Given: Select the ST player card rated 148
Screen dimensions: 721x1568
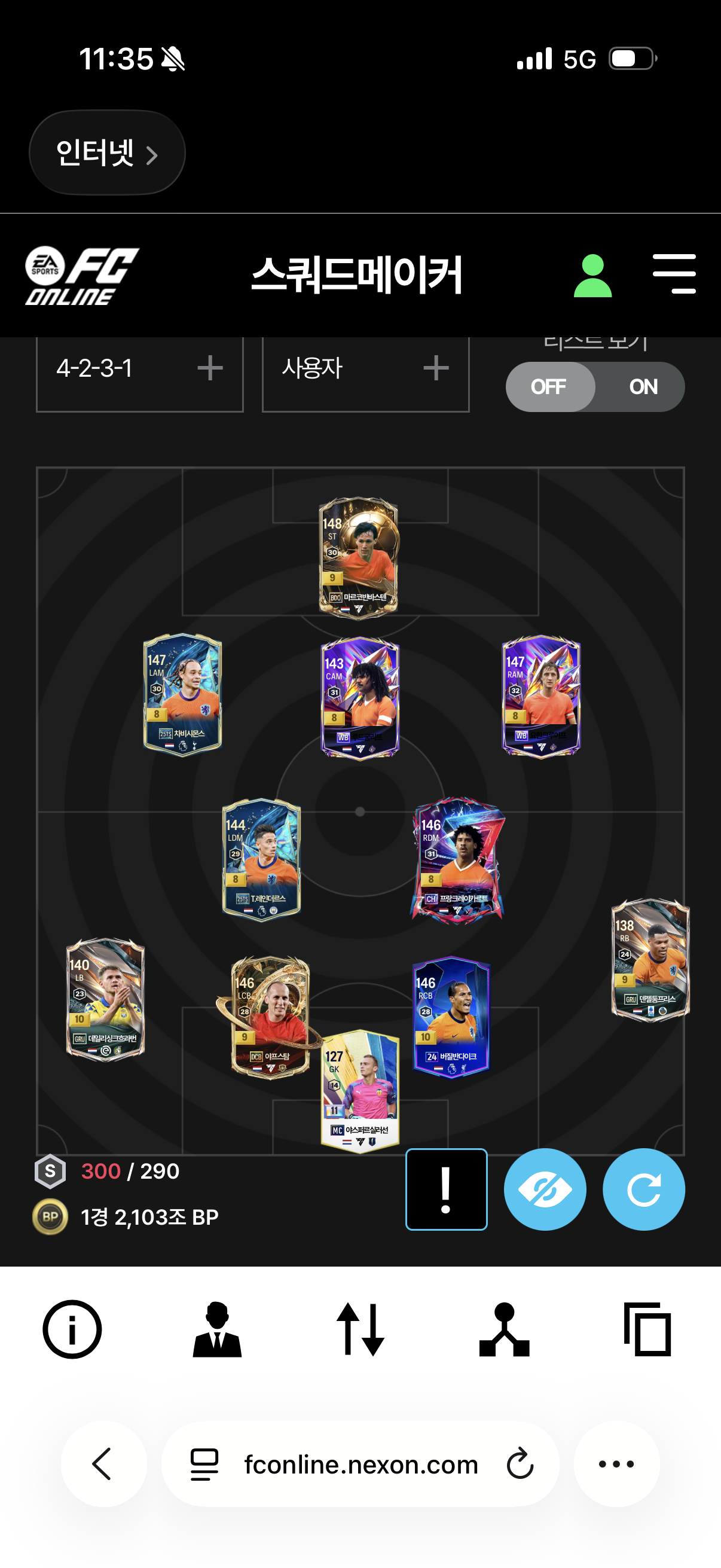Looking at the screenshot, I should coord(359,557).
